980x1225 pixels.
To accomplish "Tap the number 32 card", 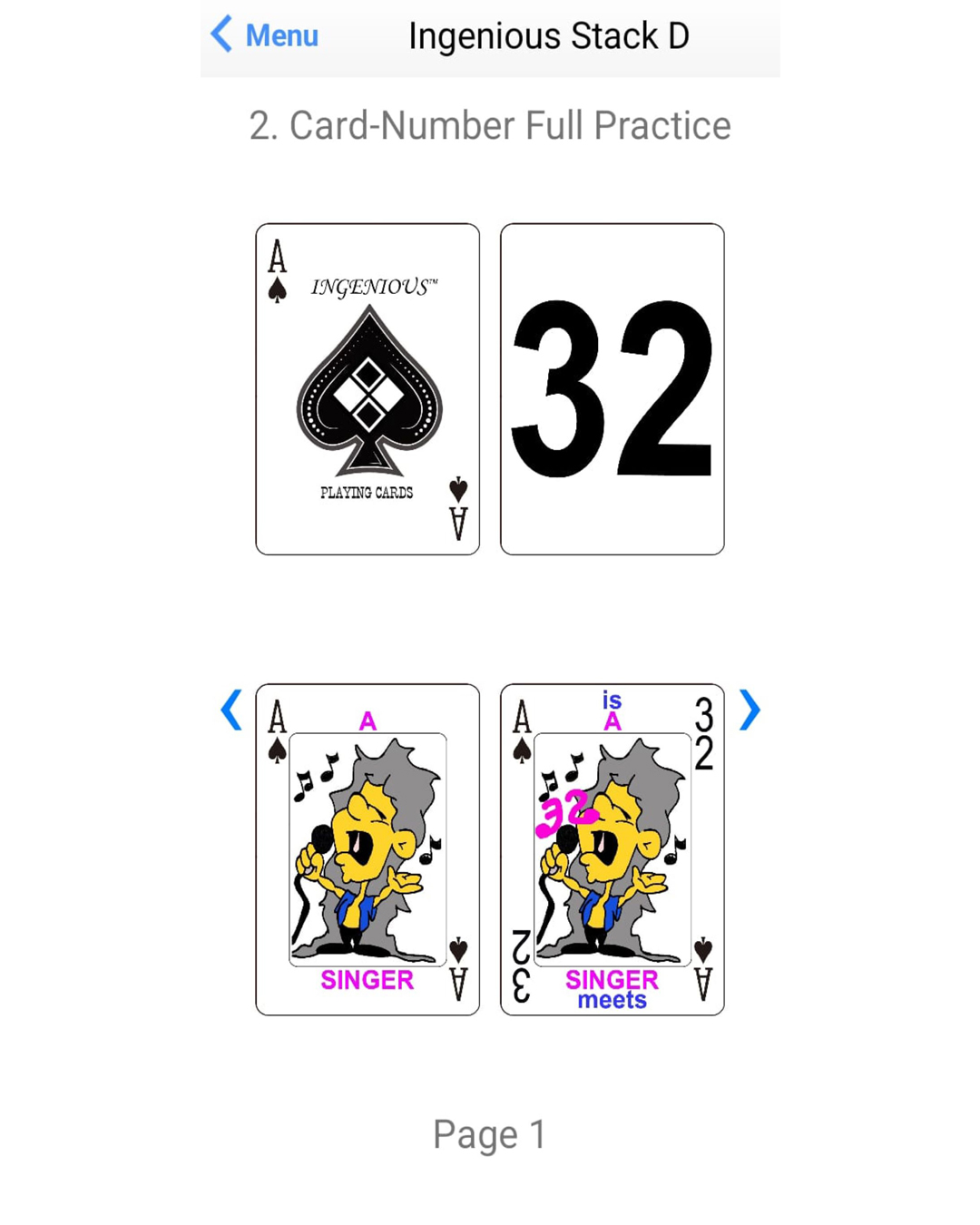I will click(x=612, y=388).
